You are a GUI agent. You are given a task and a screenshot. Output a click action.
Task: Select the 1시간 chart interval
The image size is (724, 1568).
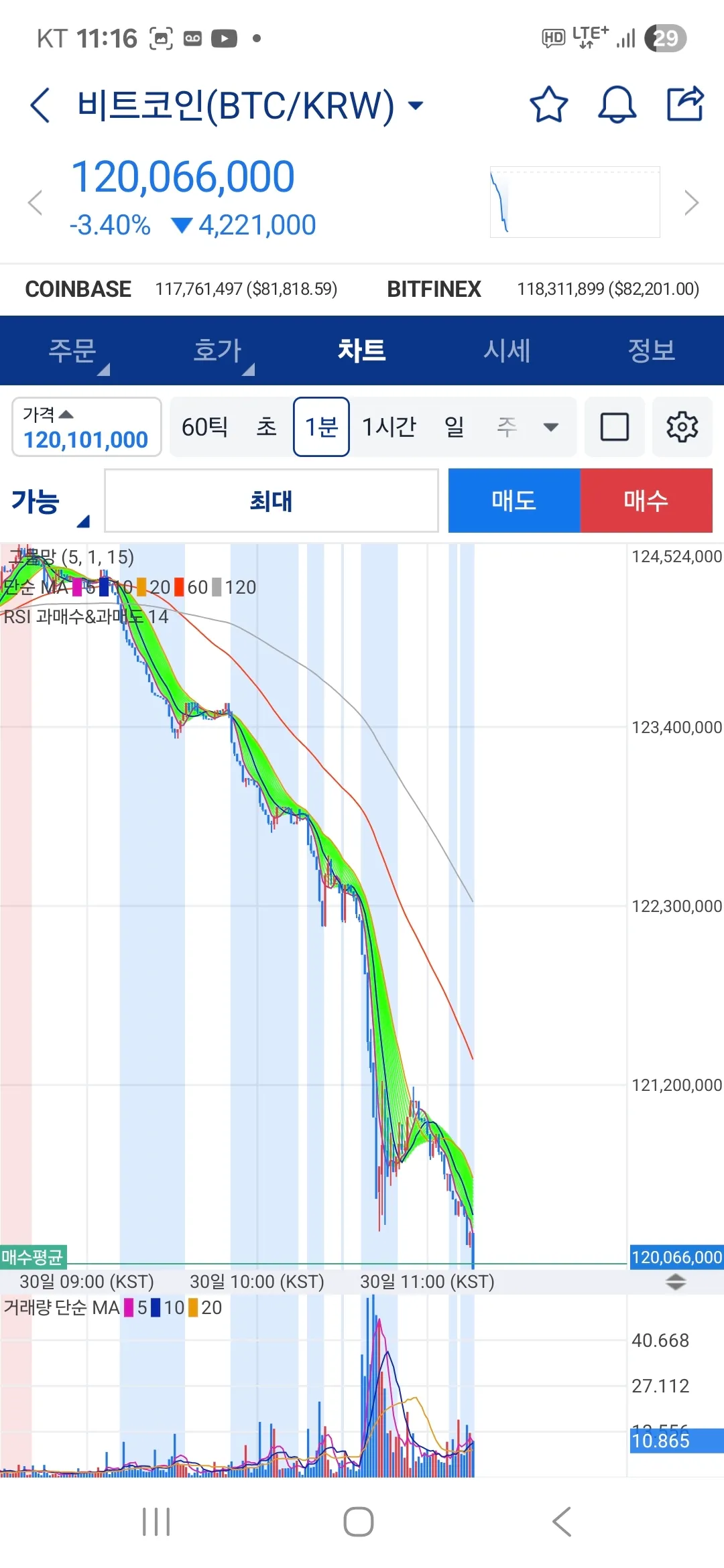[x=389, y=427]
